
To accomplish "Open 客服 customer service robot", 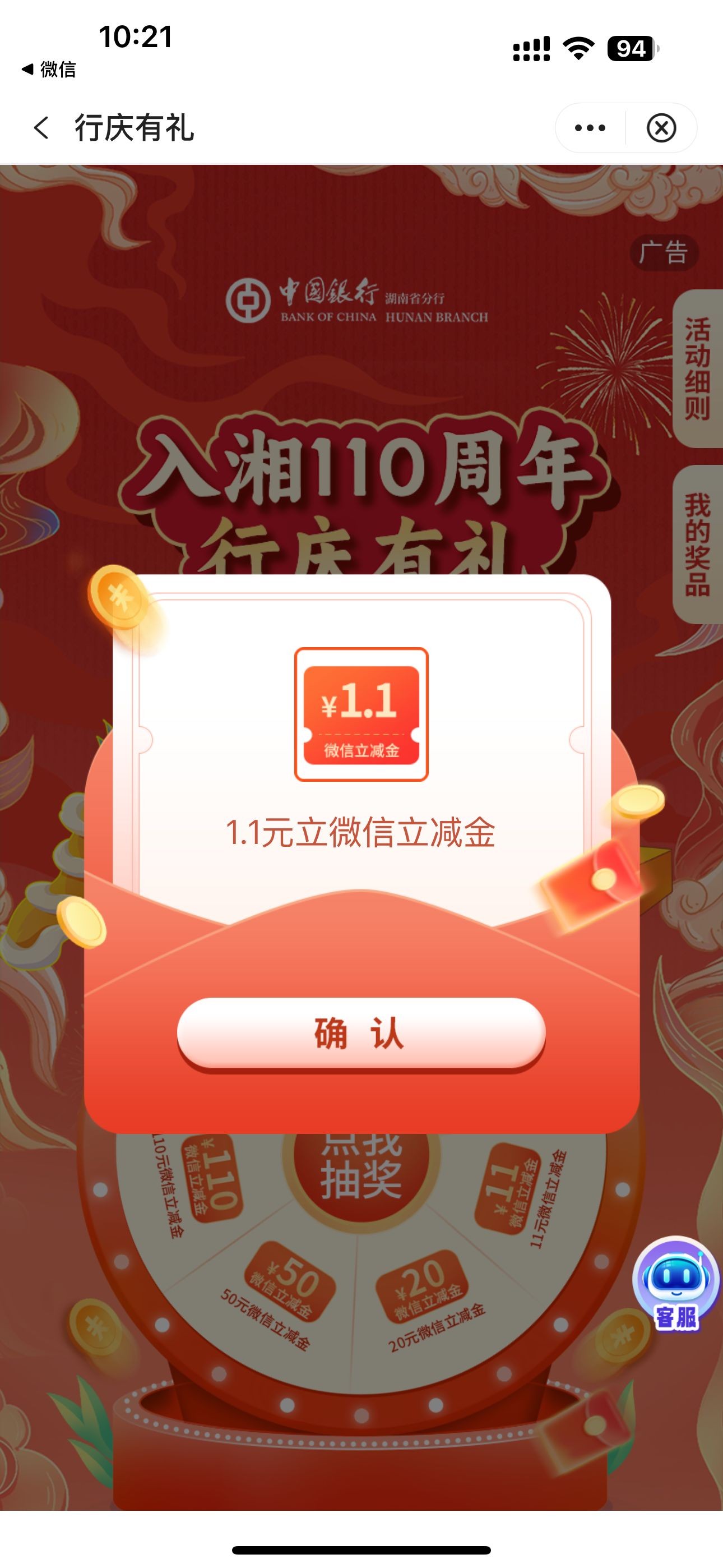I will click(675, 1284).
